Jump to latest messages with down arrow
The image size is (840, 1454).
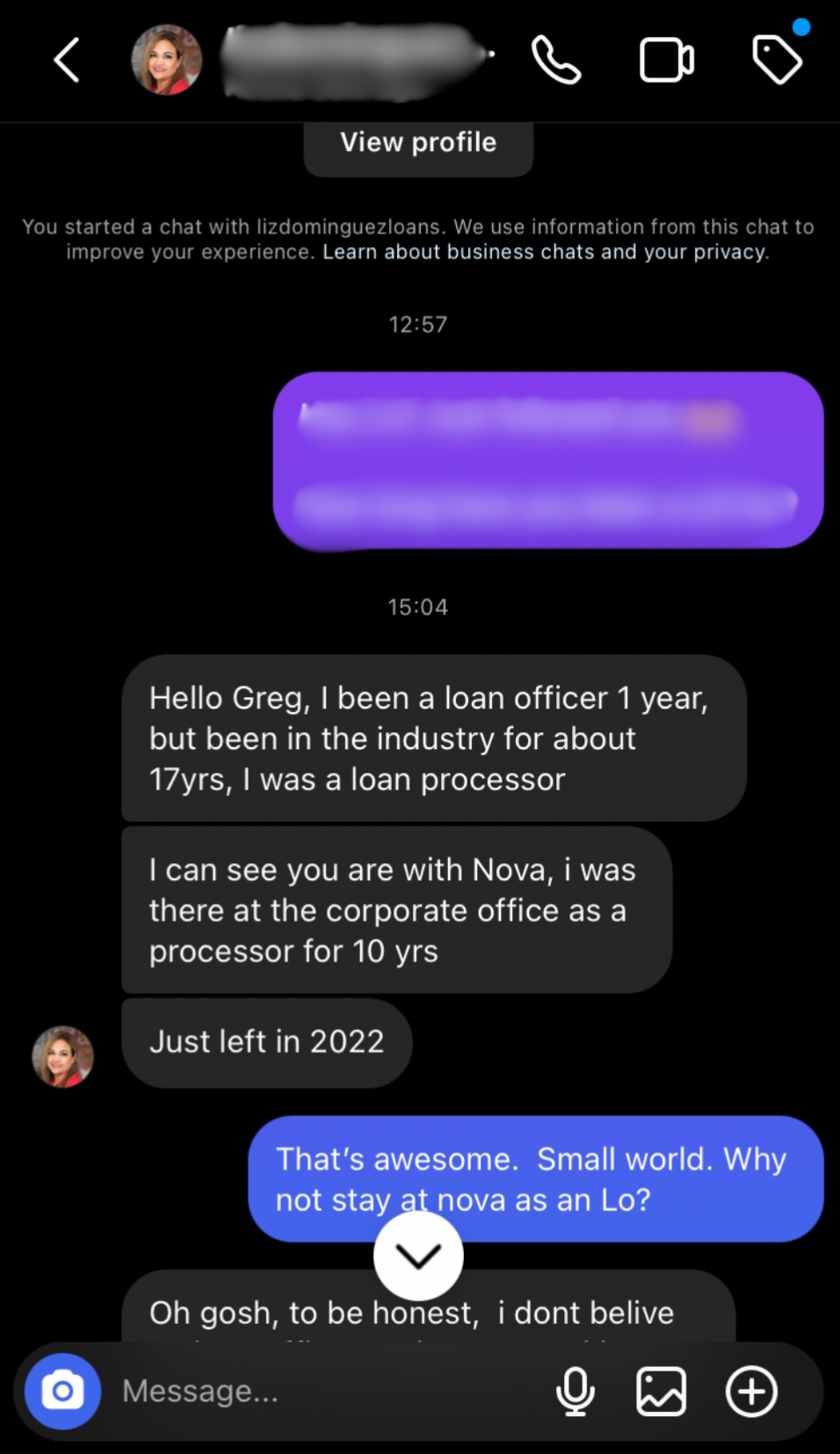418,1256
